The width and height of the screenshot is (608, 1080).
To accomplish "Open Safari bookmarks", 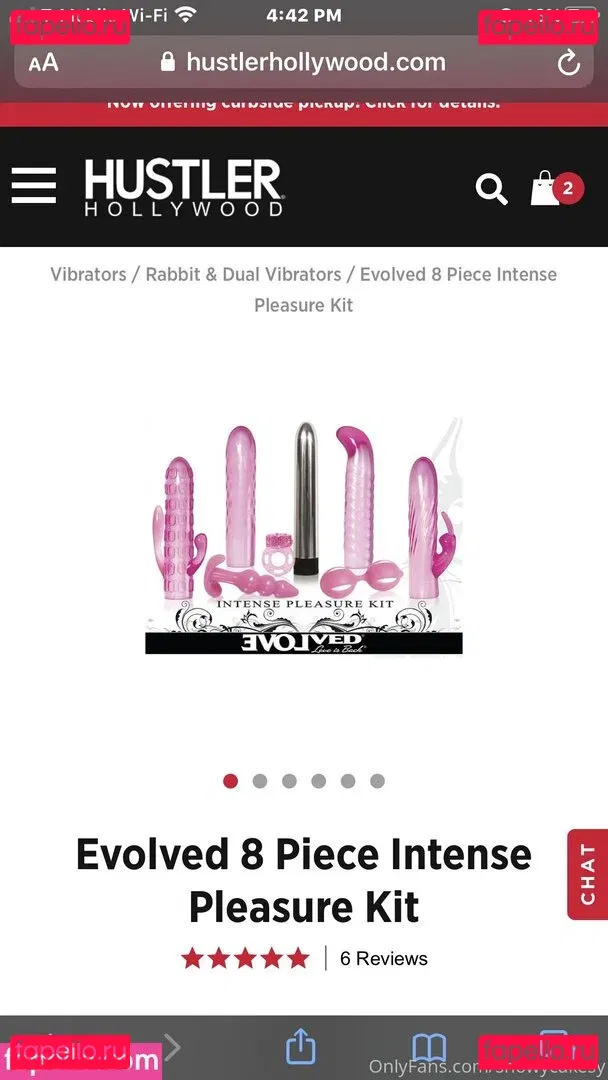I will pyautogui.click(x=429, y=1047).
